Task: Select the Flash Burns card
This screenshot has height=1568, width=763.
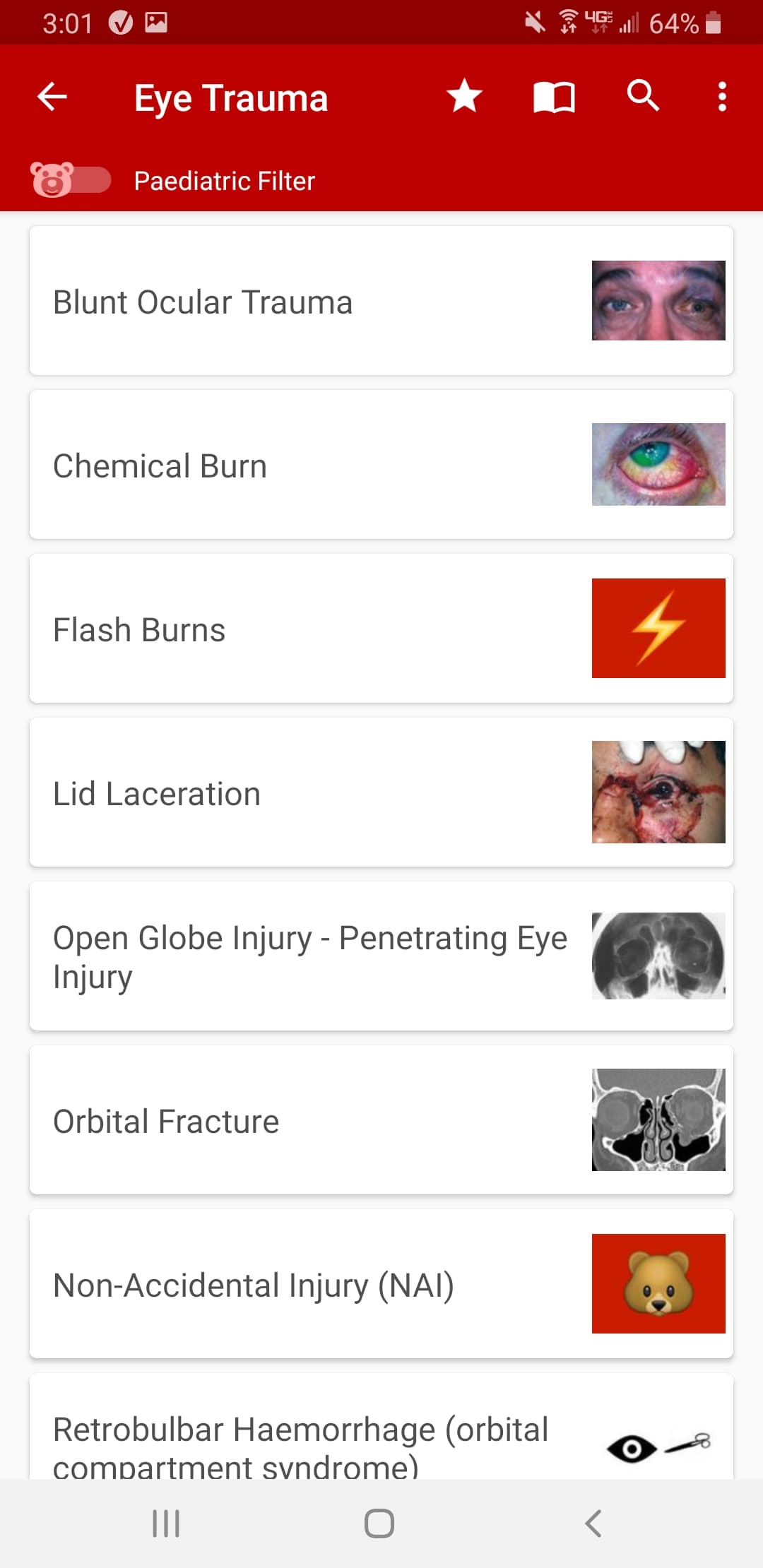Action: pyautogui.click(x=381, y=629)
